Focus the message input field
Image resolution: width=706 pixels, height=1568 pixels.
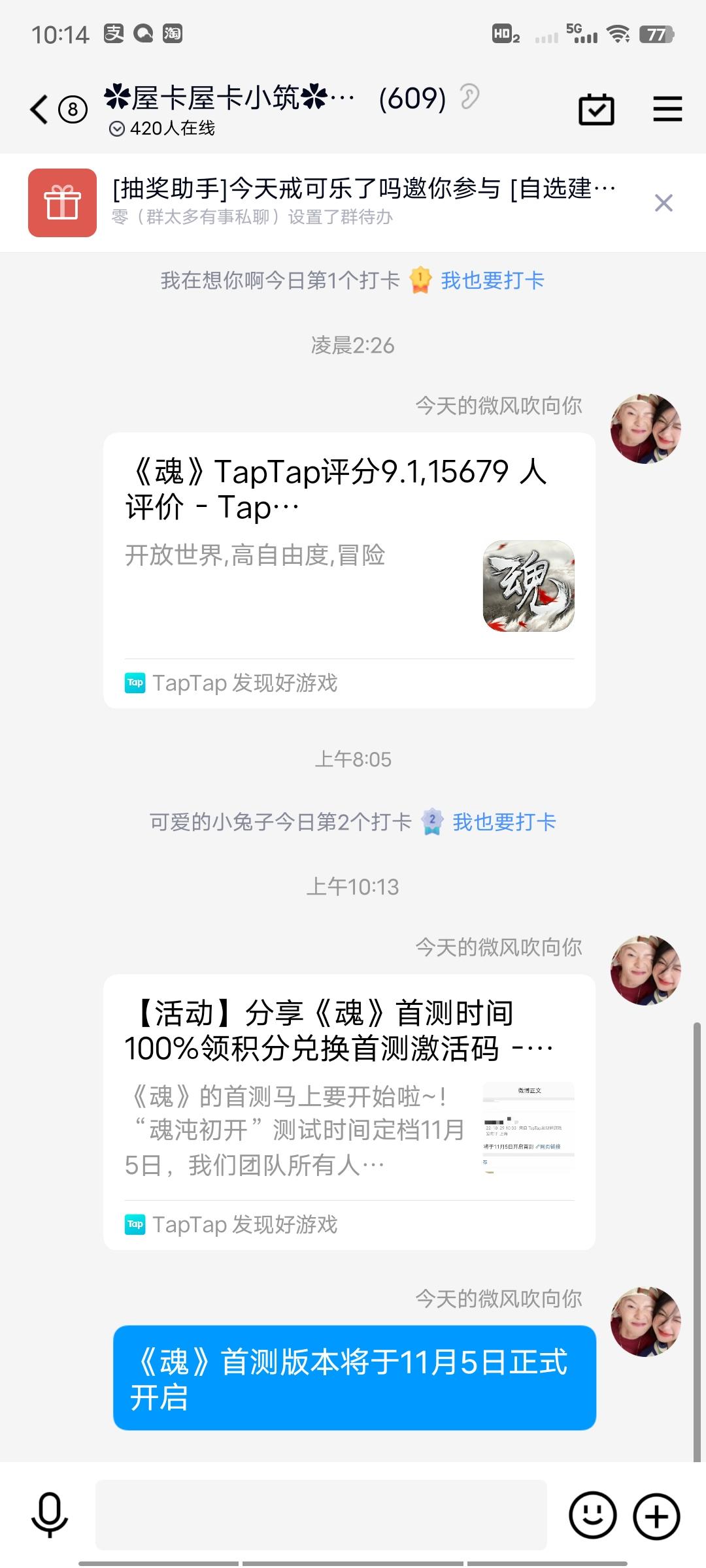tap(320, 1514)
